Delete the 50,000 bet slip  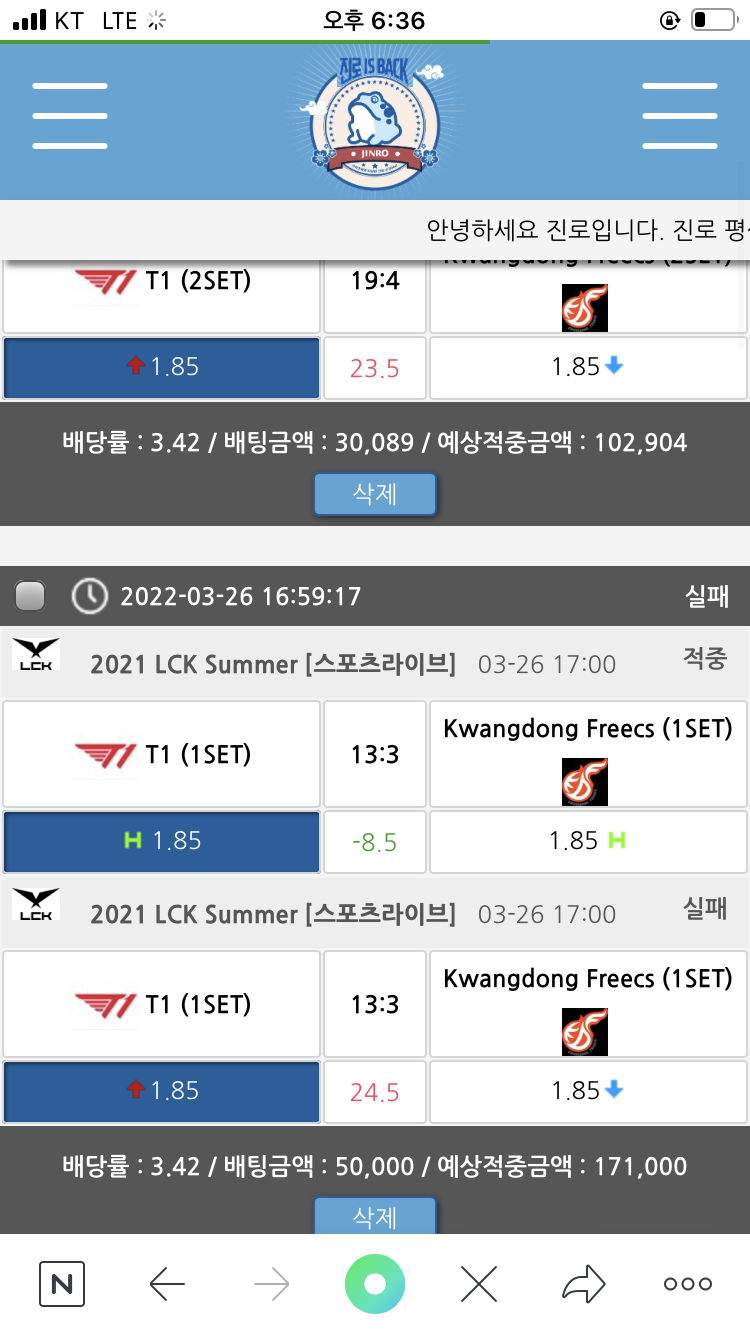click(375, 1216)
